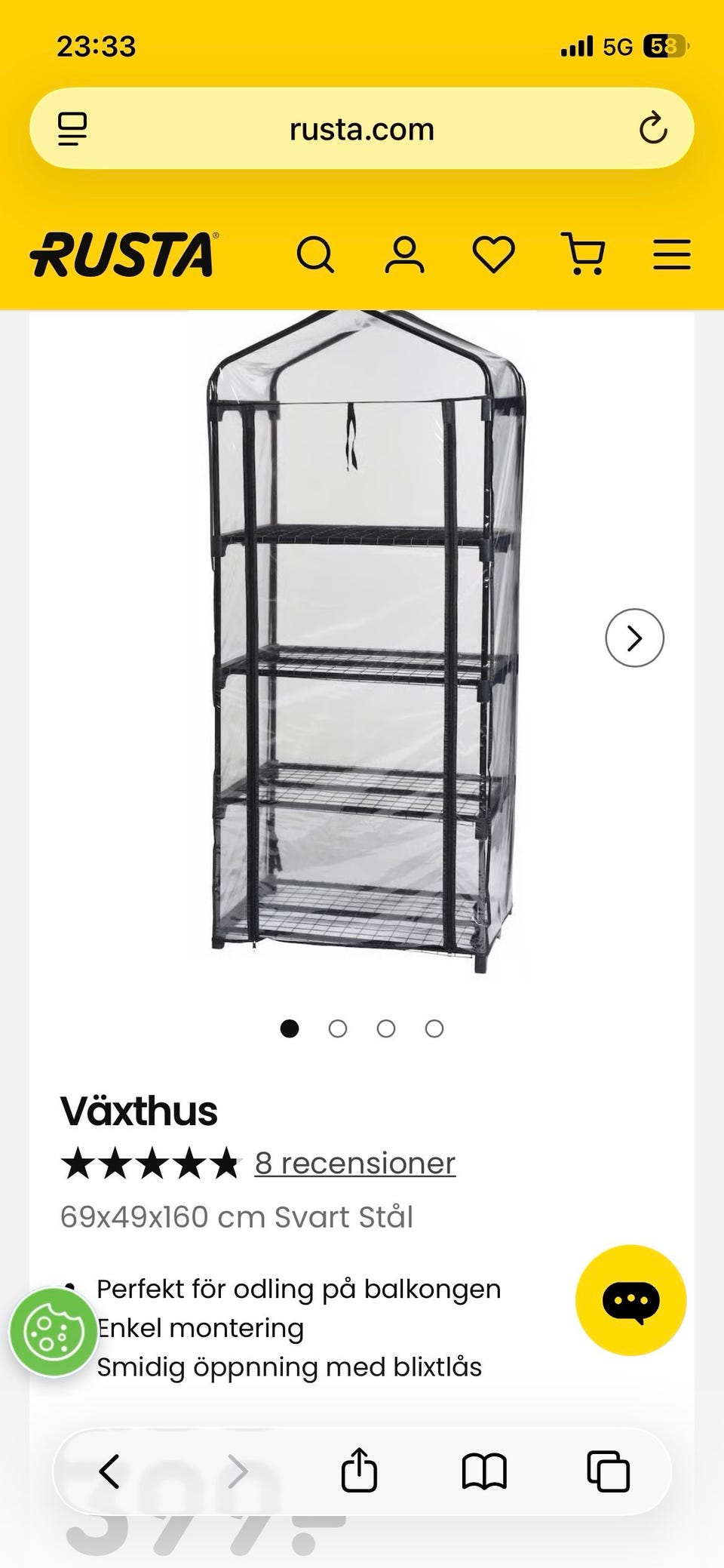This screenshot has height=1568, width=724.
Task: Start a customer chat
Action: click(630, 1300)
